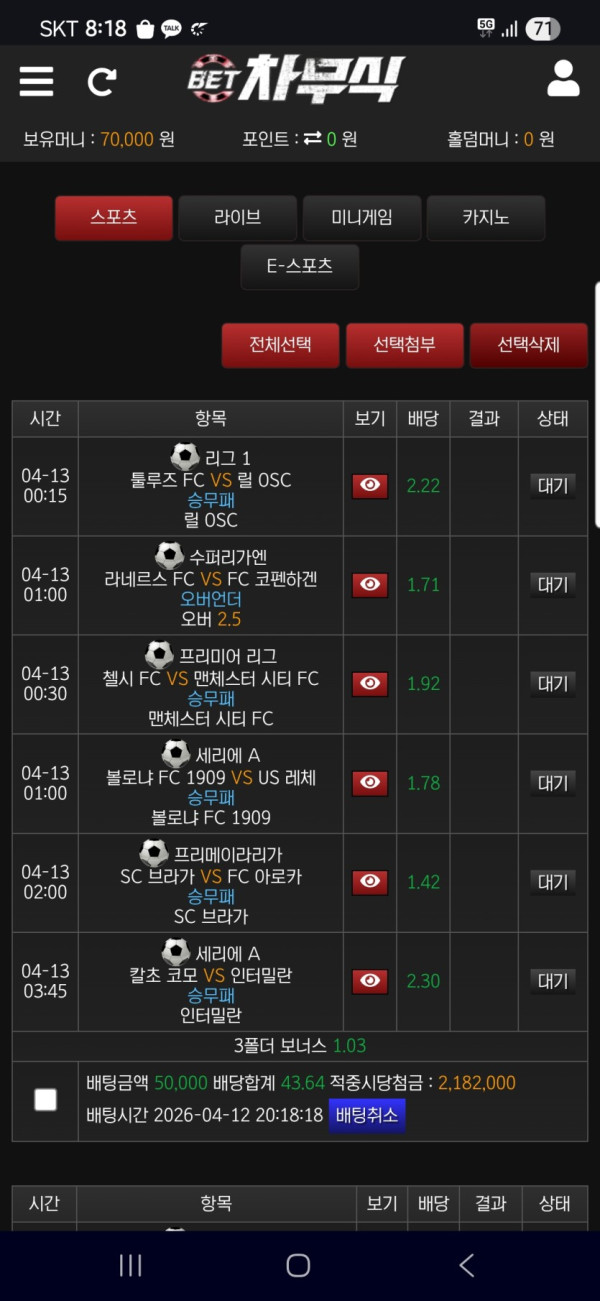600x1301 pixels.
Task: View details for 툴루즈 FC vs 릴 OSC
Action: click(x=370, y=486)
